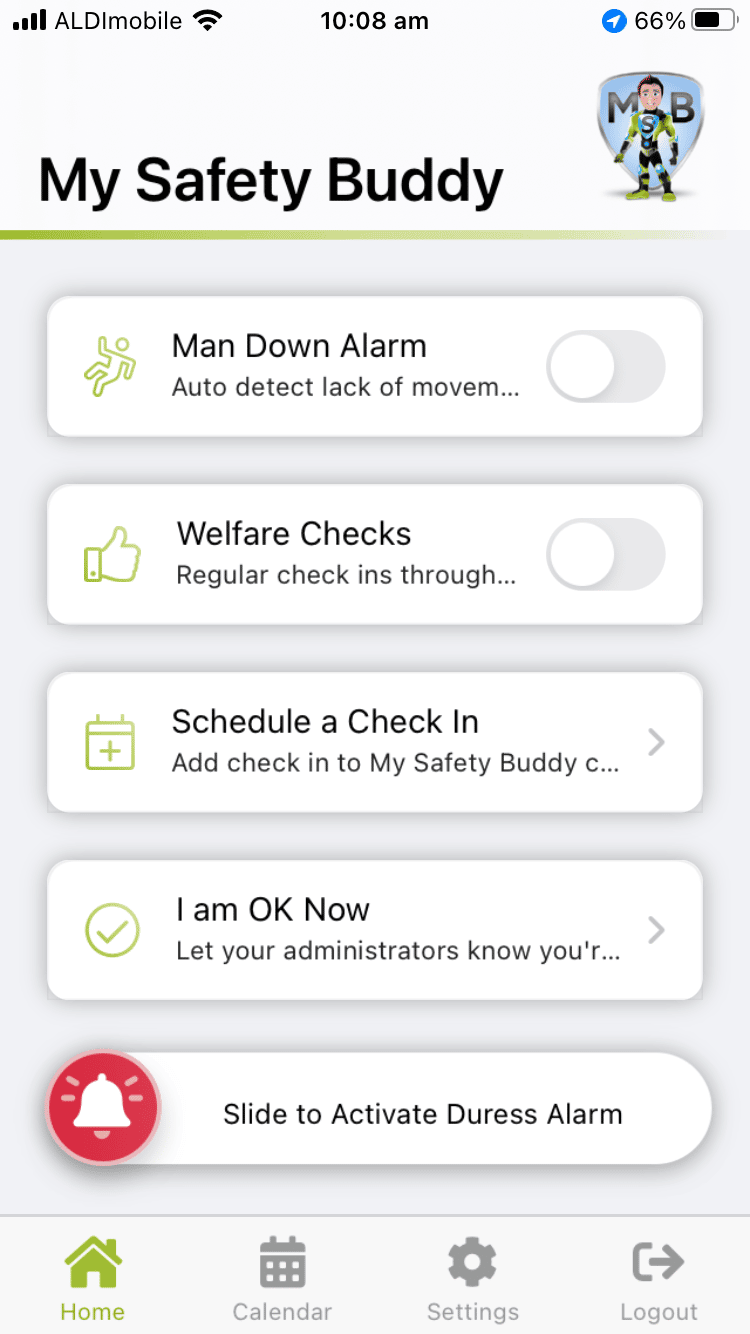Image resolution: width=750 pixels, height=1334 pixels.
Task: Log out via the Logout tab
Action: [x=658, y=1280]
